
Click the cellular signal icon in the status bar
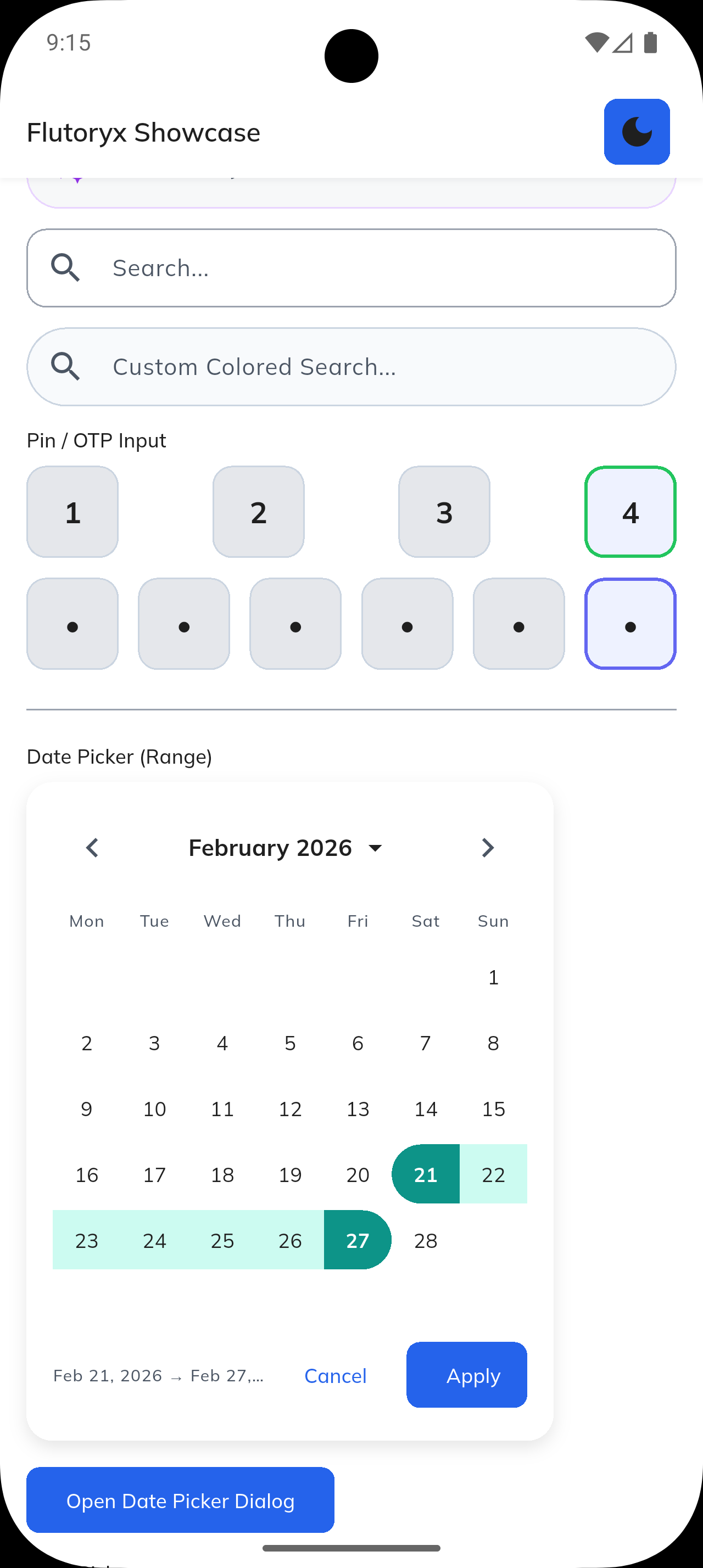tap(623, 43)
